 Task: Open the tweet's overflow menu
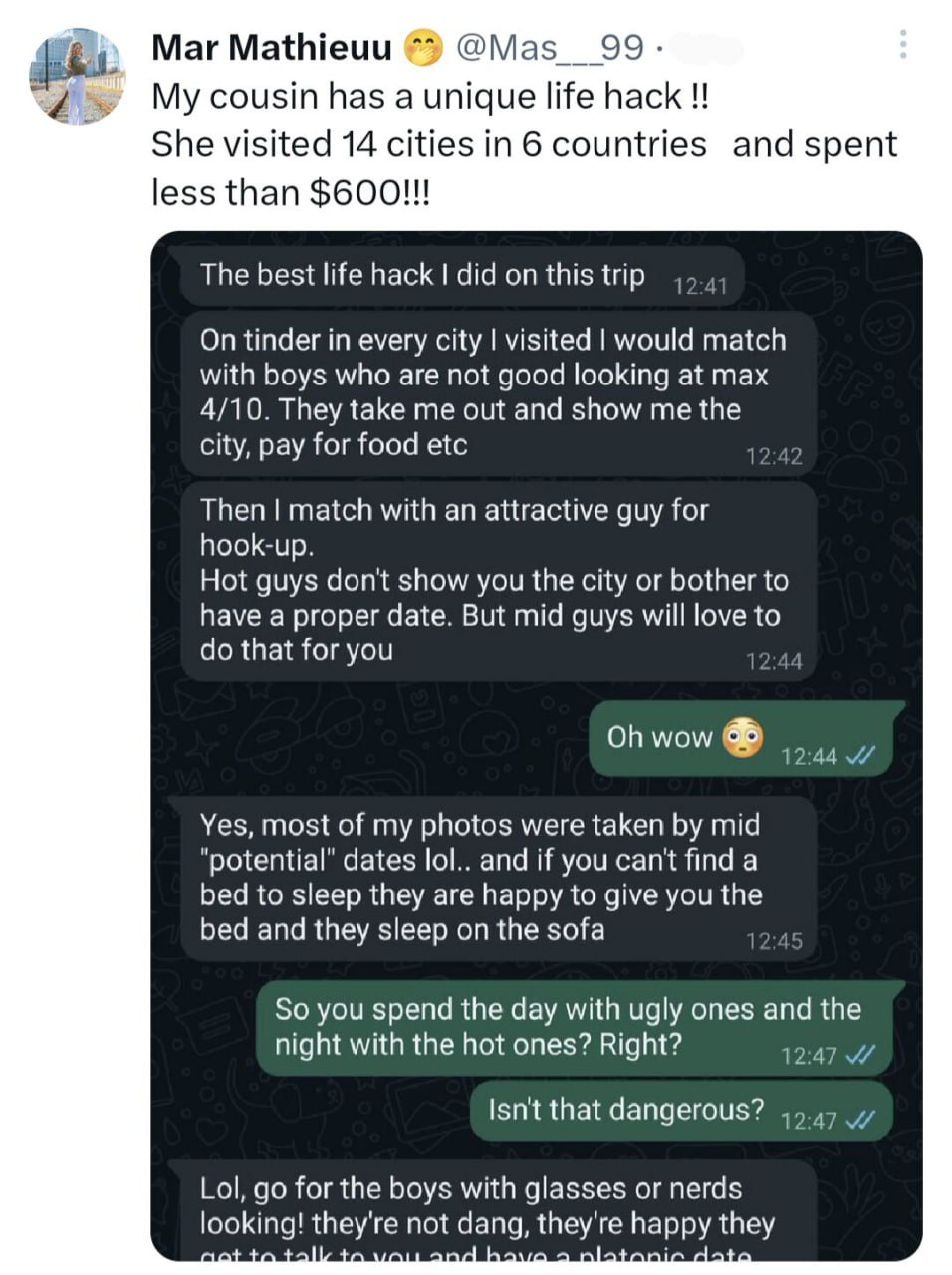pos(902,45)
